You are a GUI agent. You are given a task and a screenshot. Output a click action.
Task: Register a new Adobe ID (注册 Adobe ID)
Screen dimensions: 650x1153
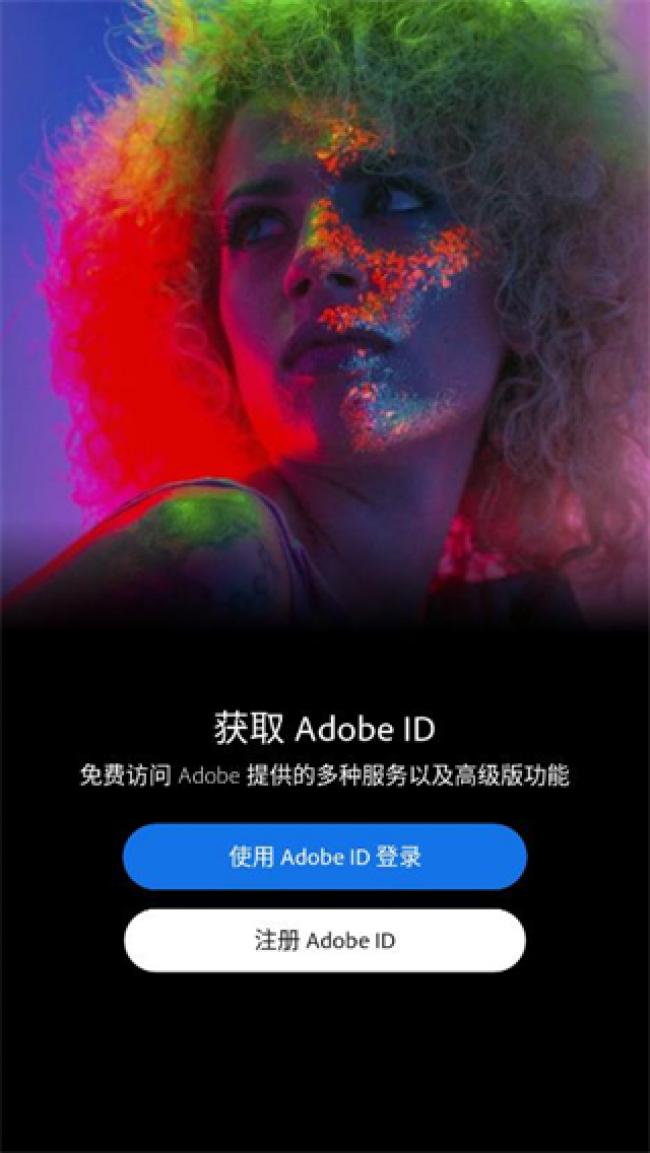pyautogui.click(x=324, y=940)
